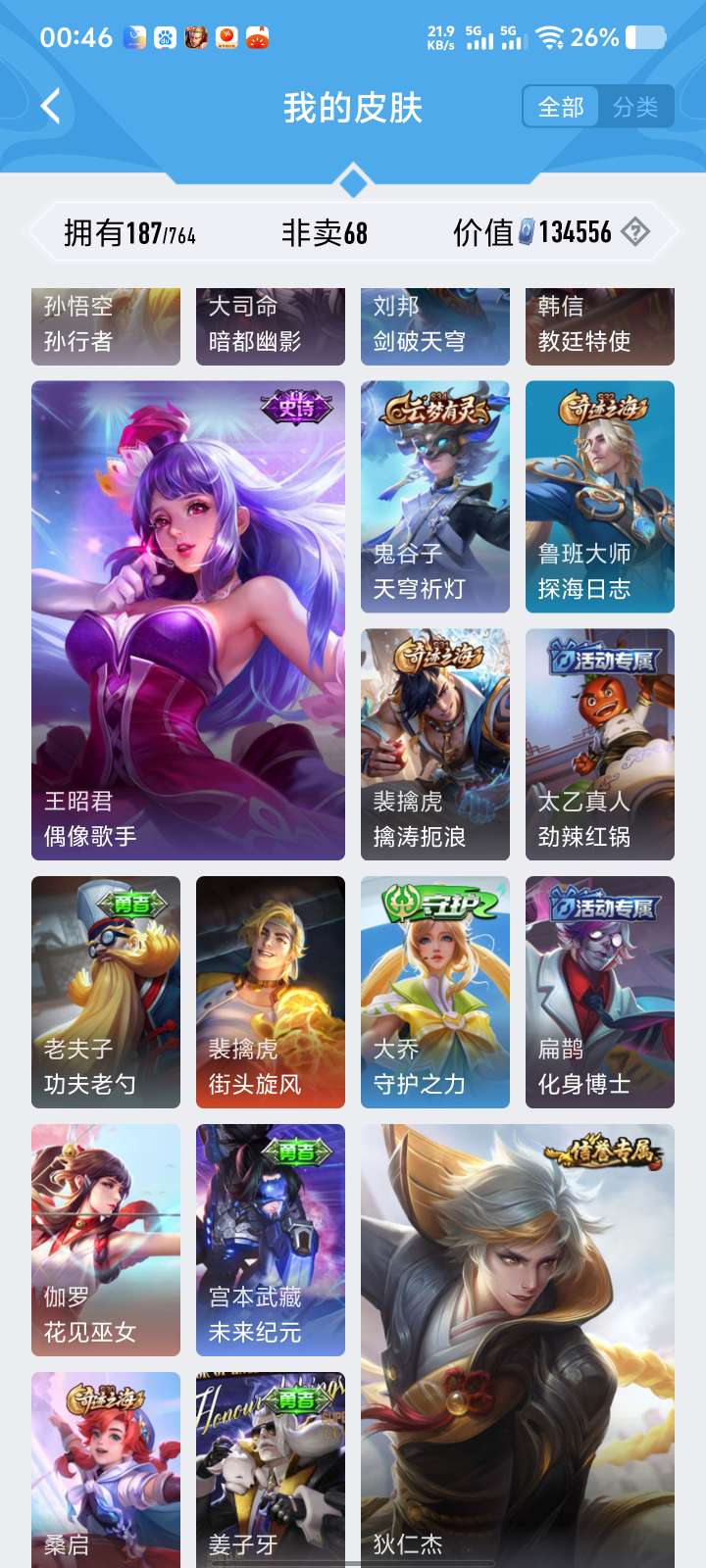View the 伽罗 花见巫女 skin

pos(106,1240)
